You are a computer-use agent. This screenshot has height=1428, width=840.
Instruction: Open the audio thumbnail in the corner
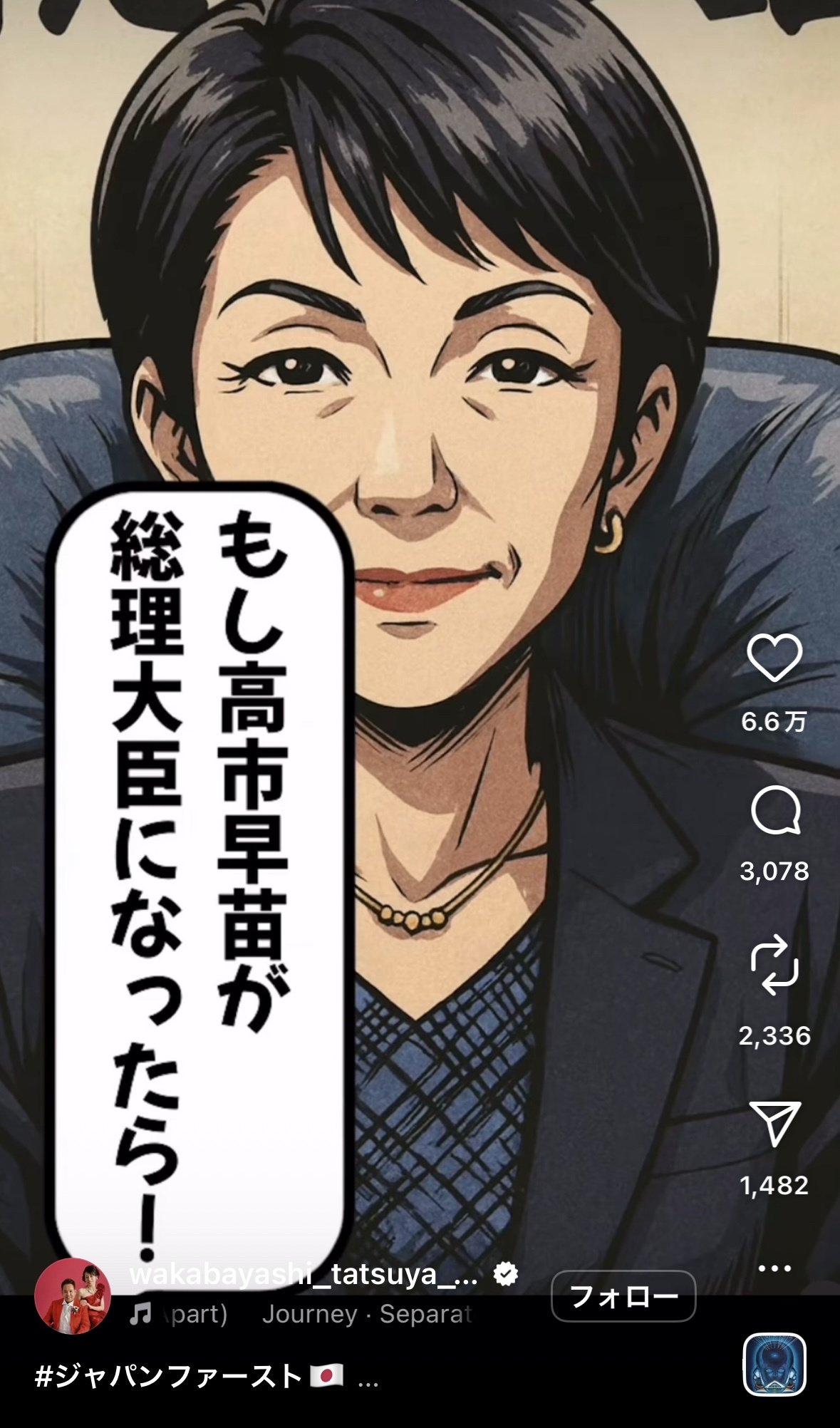click(x=774, y=1365)
